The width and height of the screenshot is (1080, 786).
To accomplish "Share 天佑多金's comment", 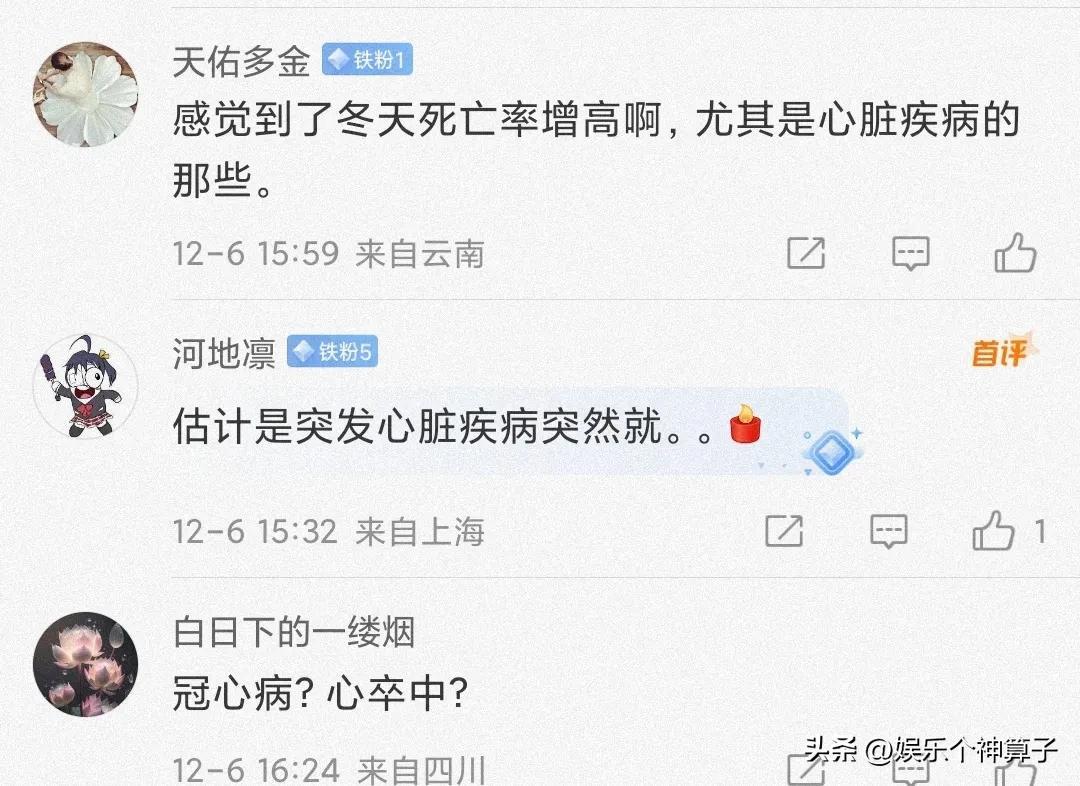I will point(806,253).
